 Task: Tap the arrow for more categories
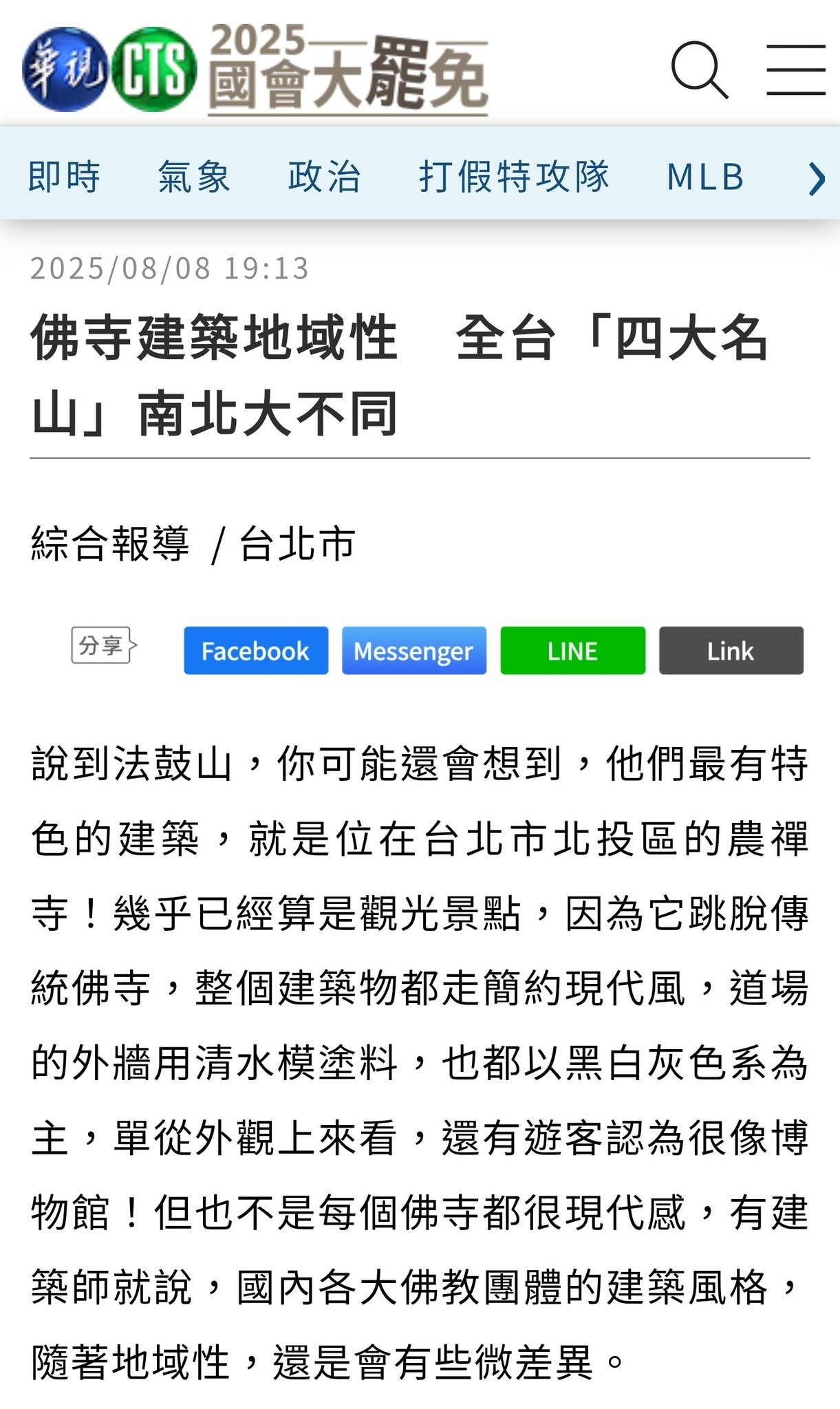tap(817, 179)
